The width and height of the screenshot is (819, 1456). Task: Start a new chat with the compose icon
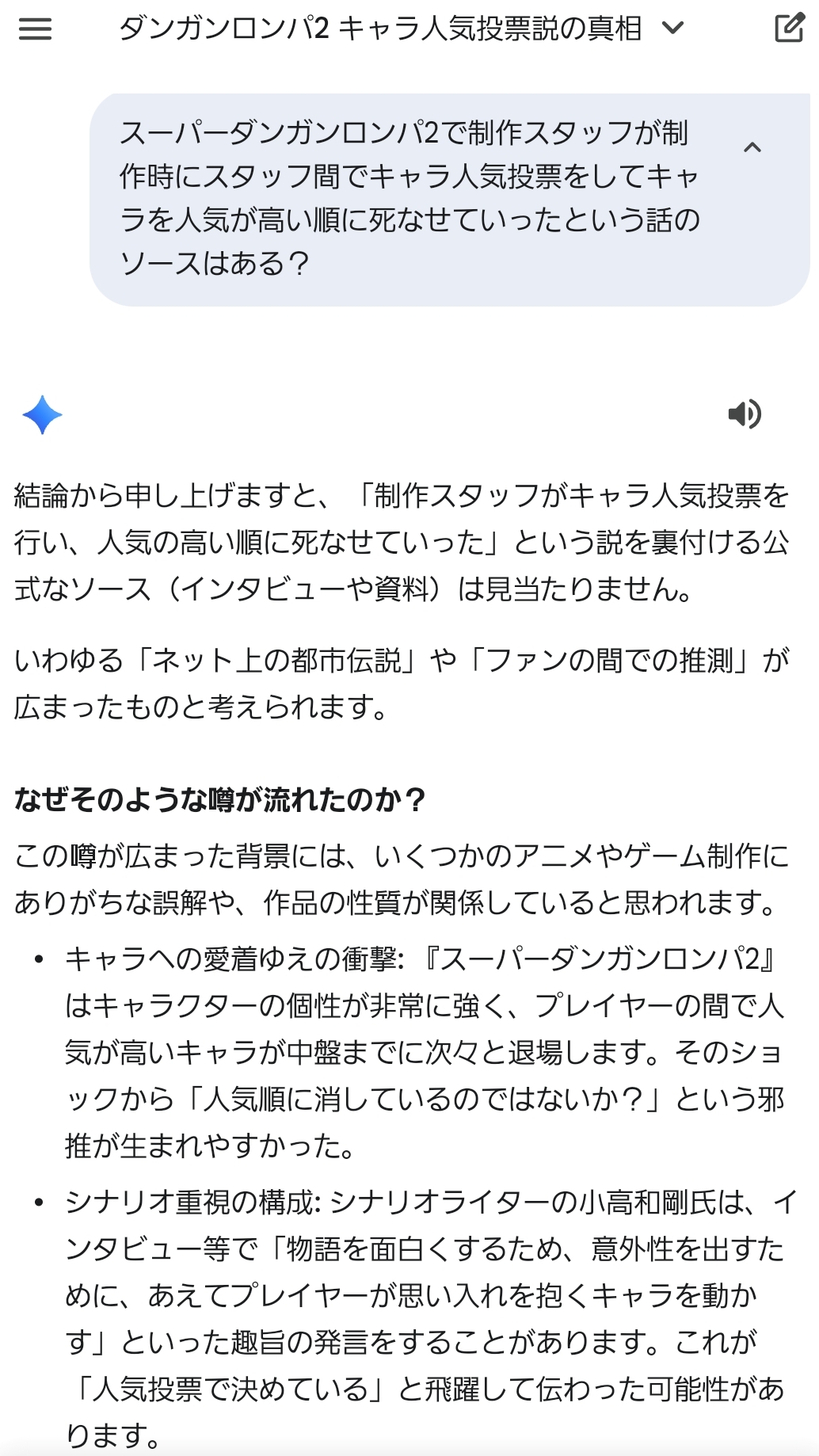click(x=789, y=28)
